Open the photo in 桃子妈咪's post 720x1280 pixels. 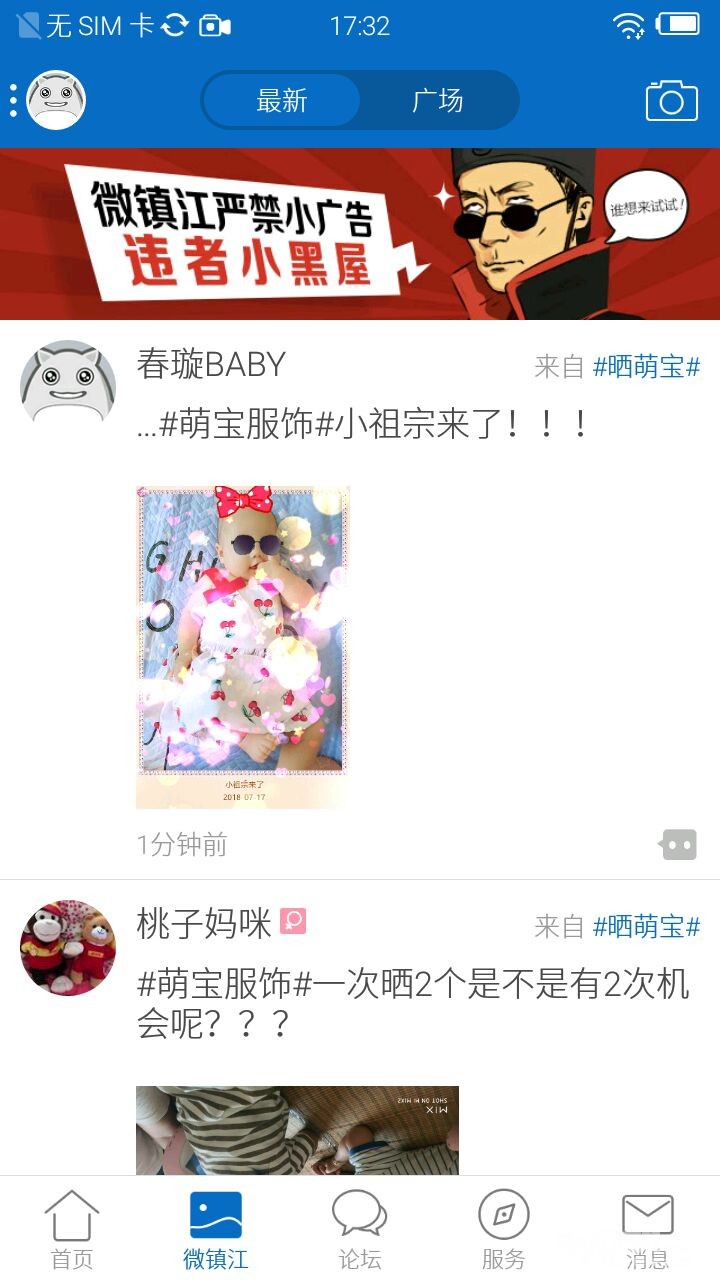[x=297, y=1130]
